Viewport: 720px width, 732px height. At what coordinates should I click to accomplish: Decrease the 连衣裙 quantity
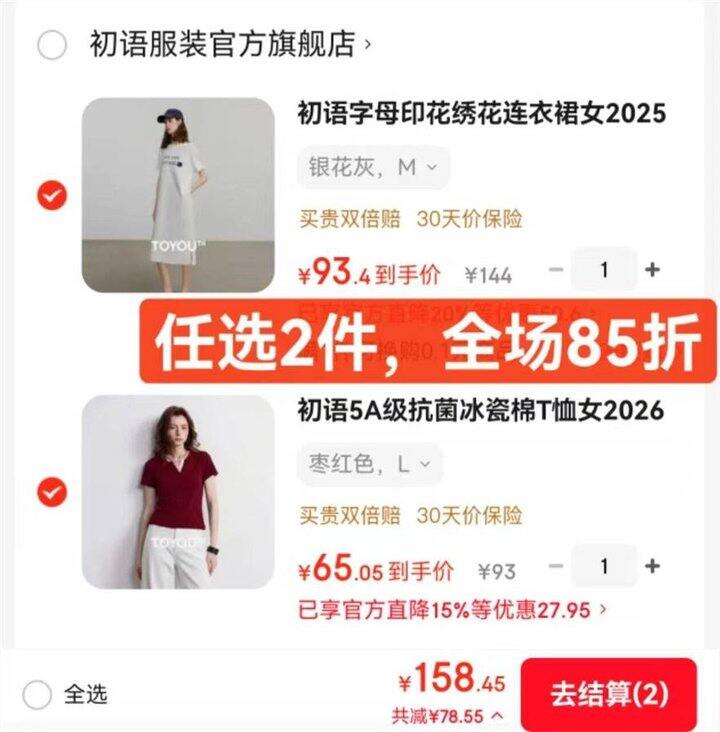tap(557, 270)
